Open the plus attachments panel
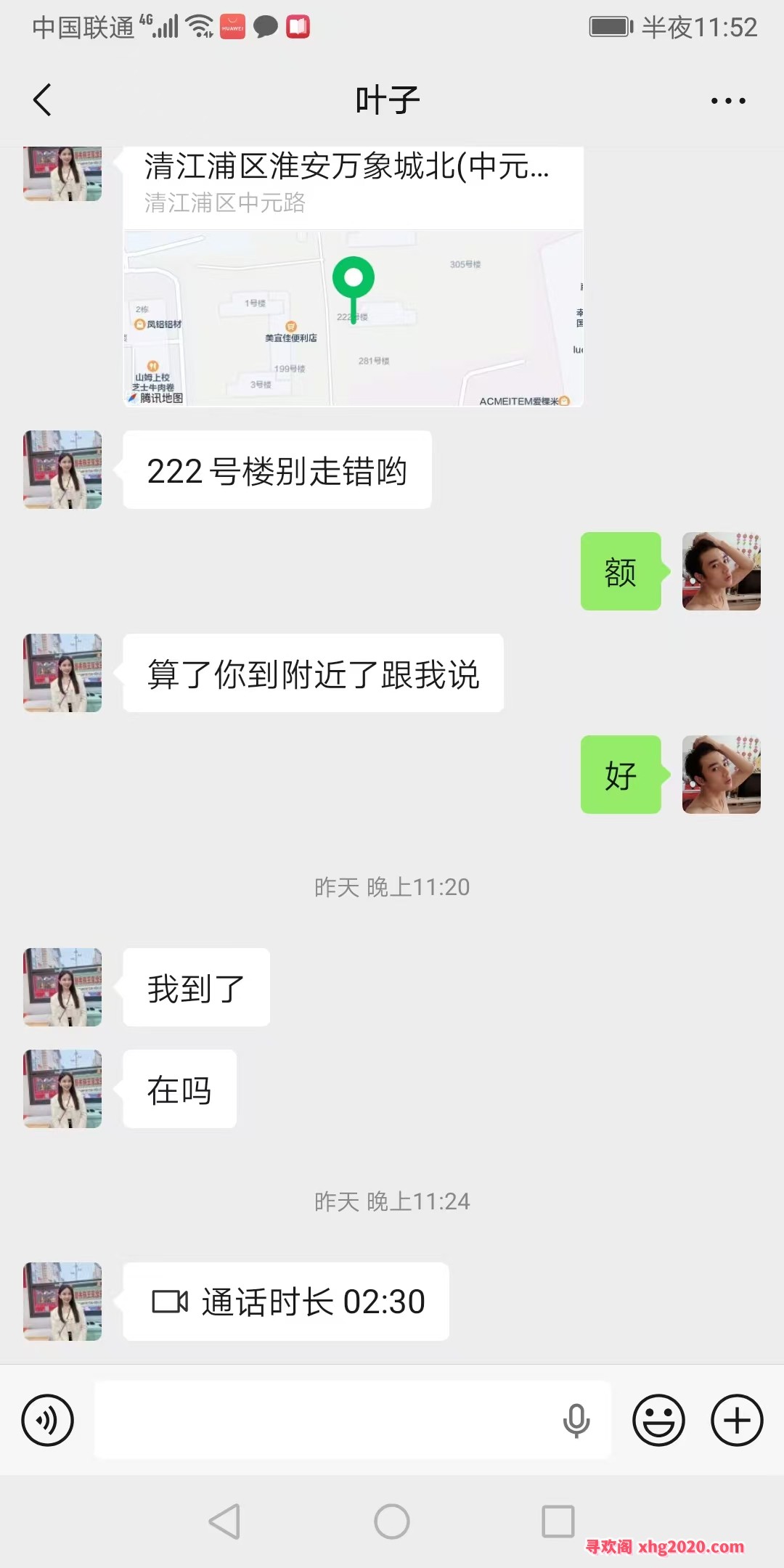 coord(736,1420)
